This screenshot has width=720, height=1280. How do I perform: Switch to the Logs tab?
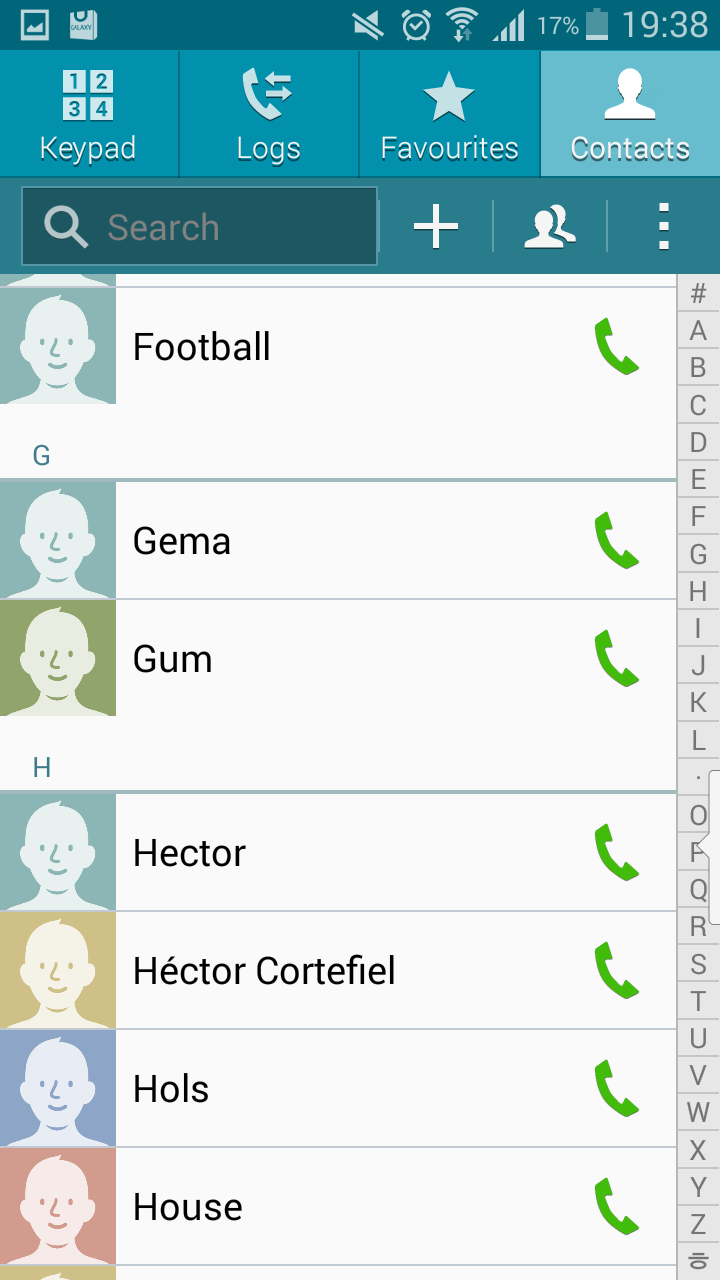268,115
